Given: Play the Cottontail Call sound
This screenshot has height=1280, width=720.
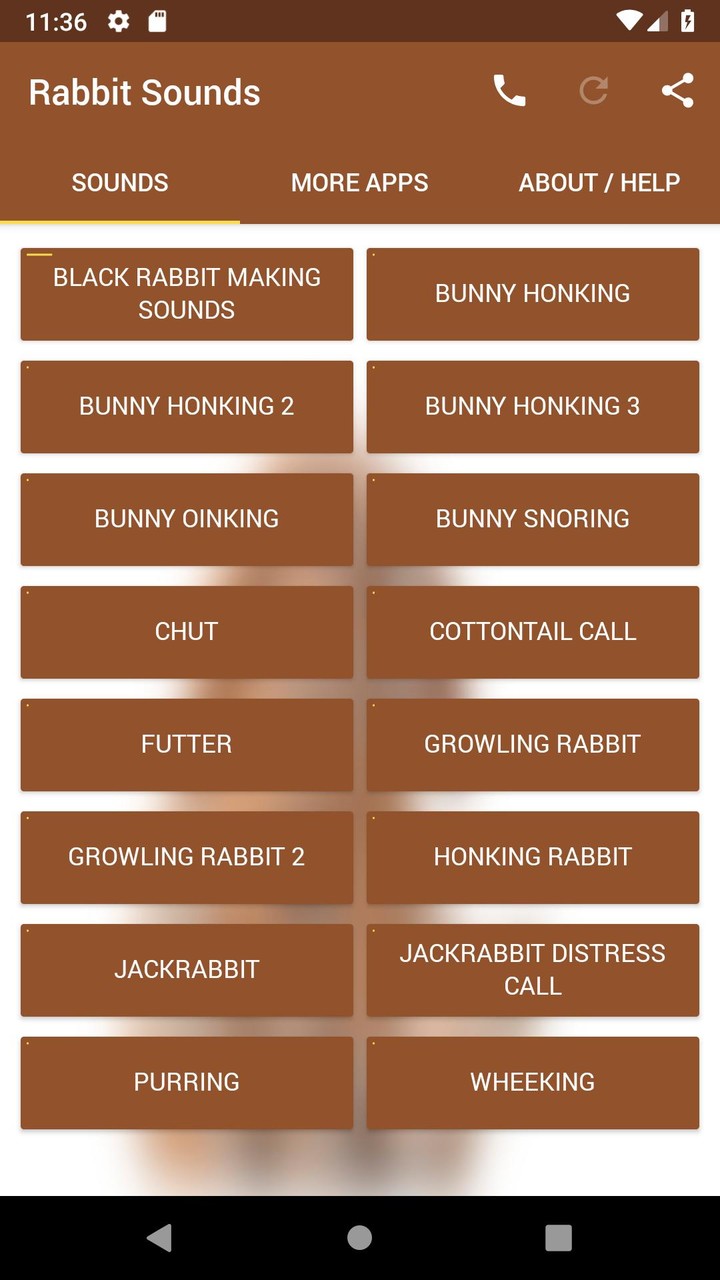Looking at the screenshot, I should 533,632.
